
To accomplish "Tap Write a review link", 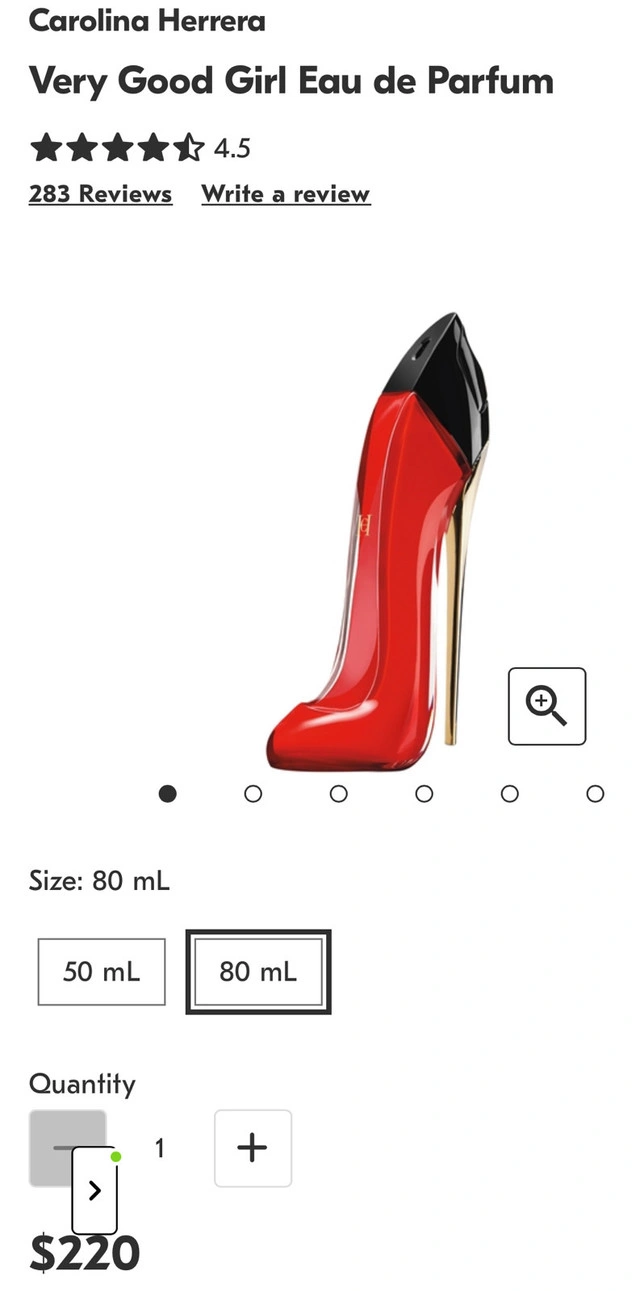I will 286,194.
